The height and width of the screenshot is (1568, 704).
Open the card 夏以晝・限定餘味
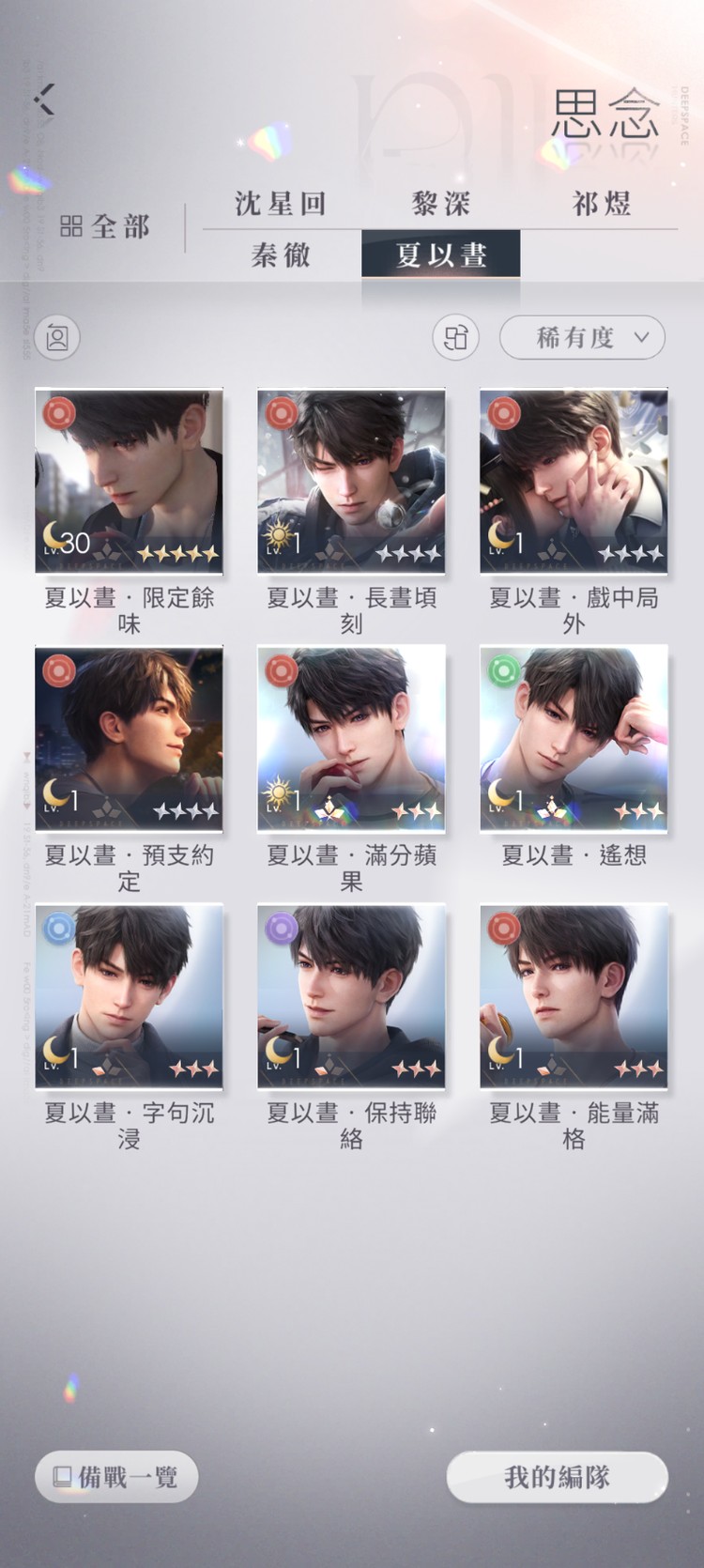(130, 481)
